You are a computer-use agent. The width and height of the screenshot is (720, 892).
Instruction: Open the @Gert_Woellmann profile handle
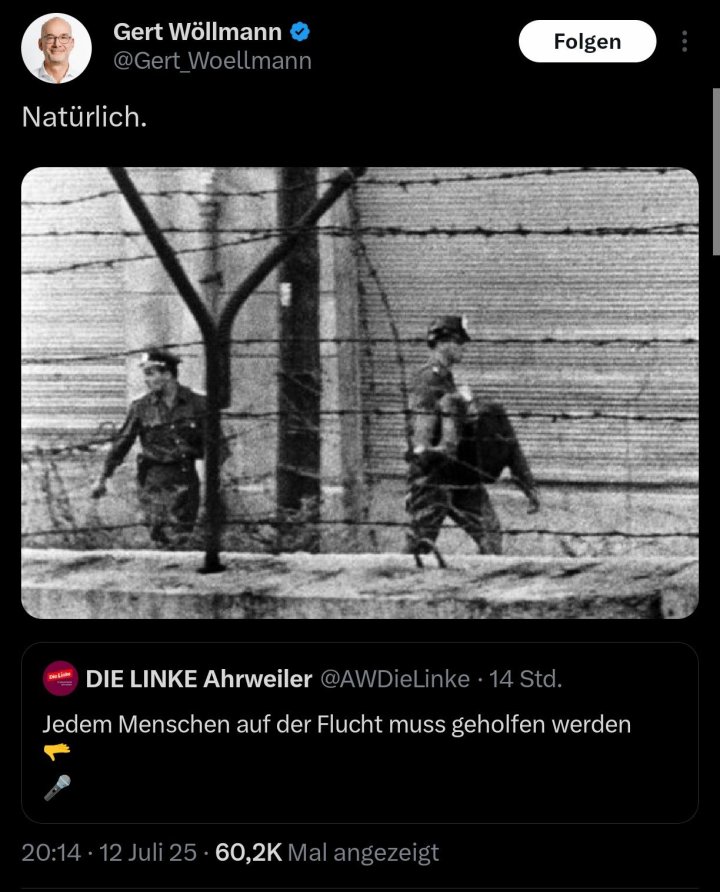coord(212,61)
